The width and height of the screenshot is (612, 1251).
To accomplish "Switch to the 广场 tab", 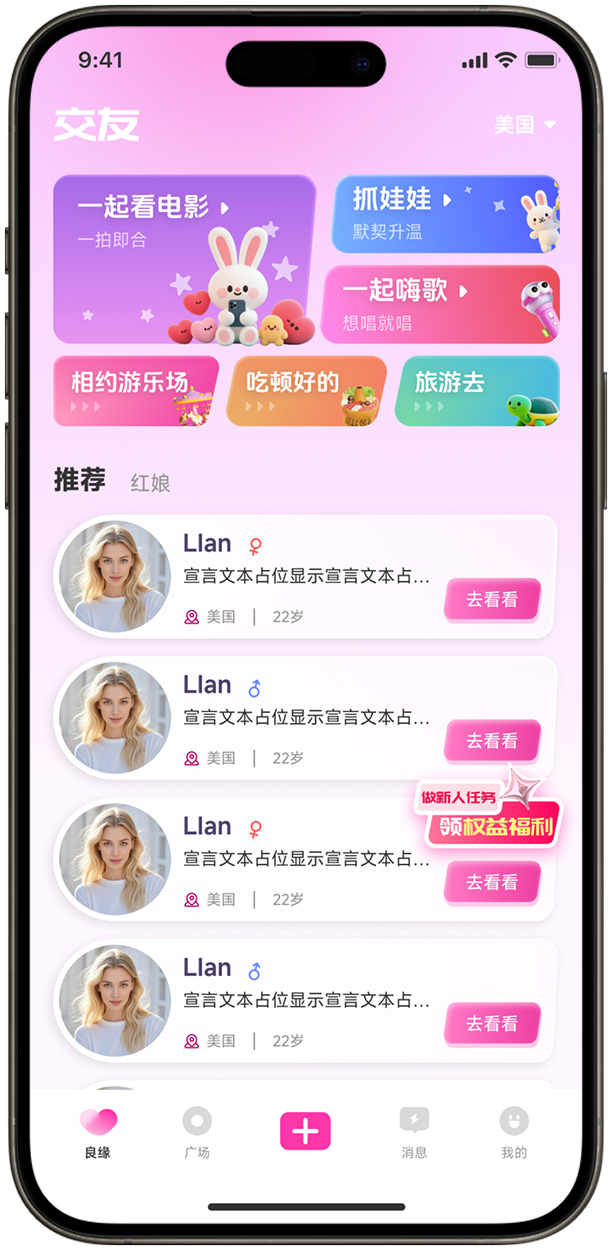I will (x=197, y=1132).
